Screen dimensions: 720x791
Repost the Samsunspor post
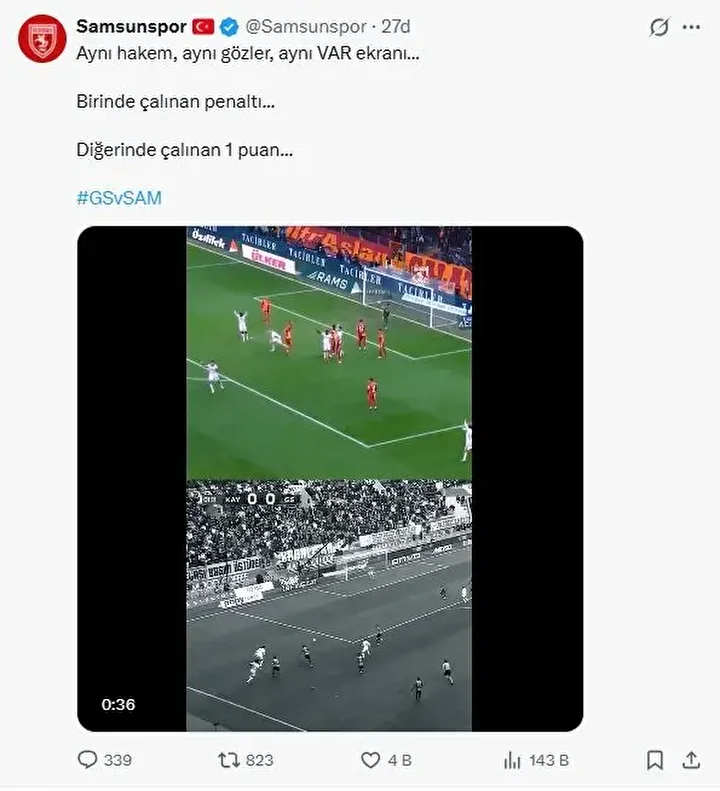[230, 760]
